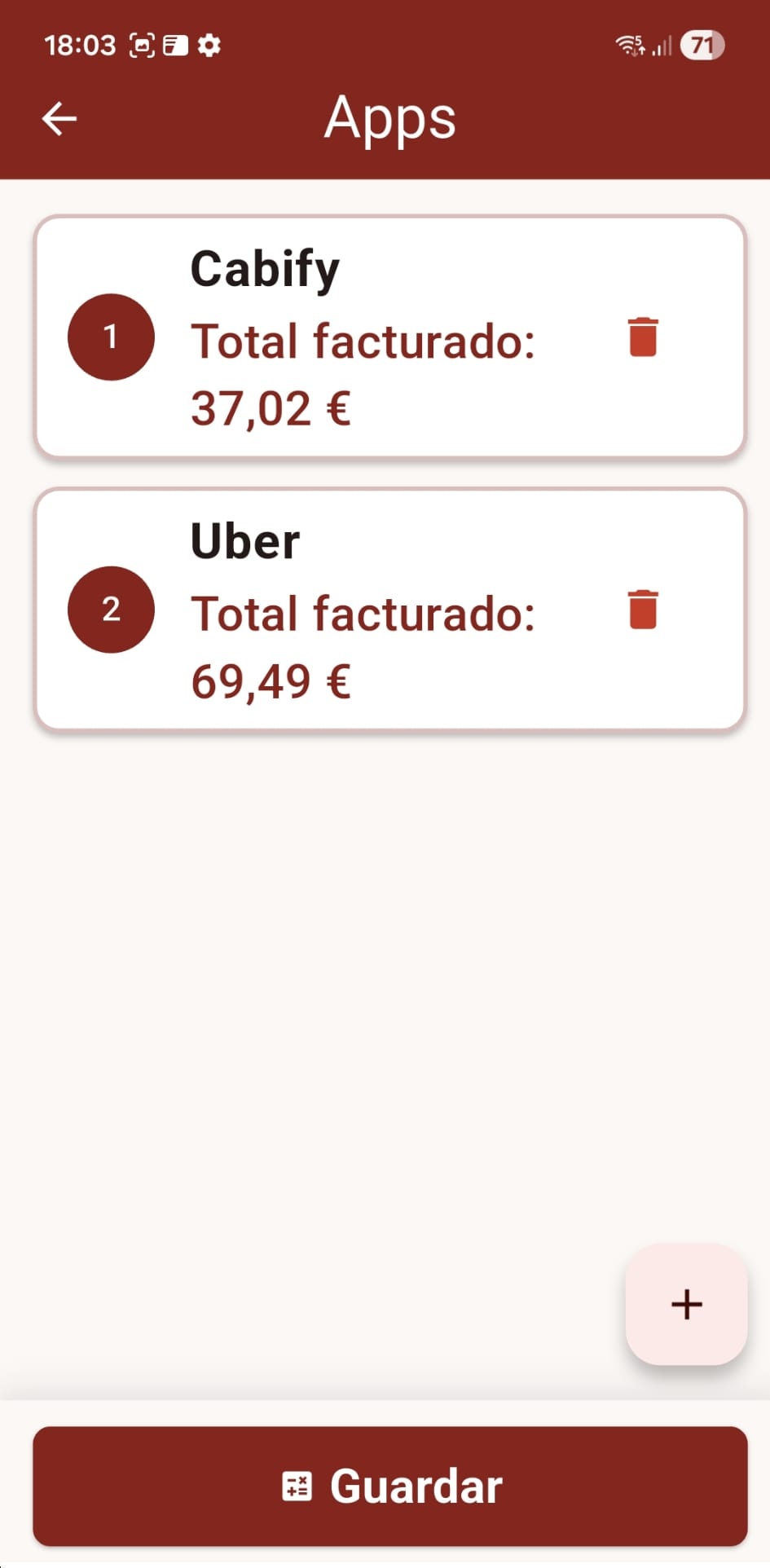
Task: Tap the news feed notification icon
Action: (176, 45)
